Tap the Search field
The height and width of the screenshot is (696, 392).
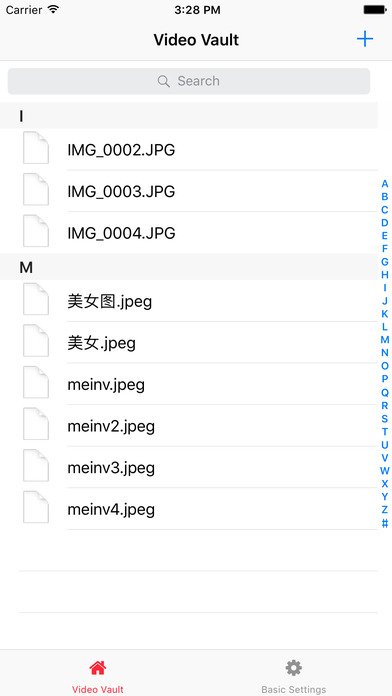click(x=189, y=81)
